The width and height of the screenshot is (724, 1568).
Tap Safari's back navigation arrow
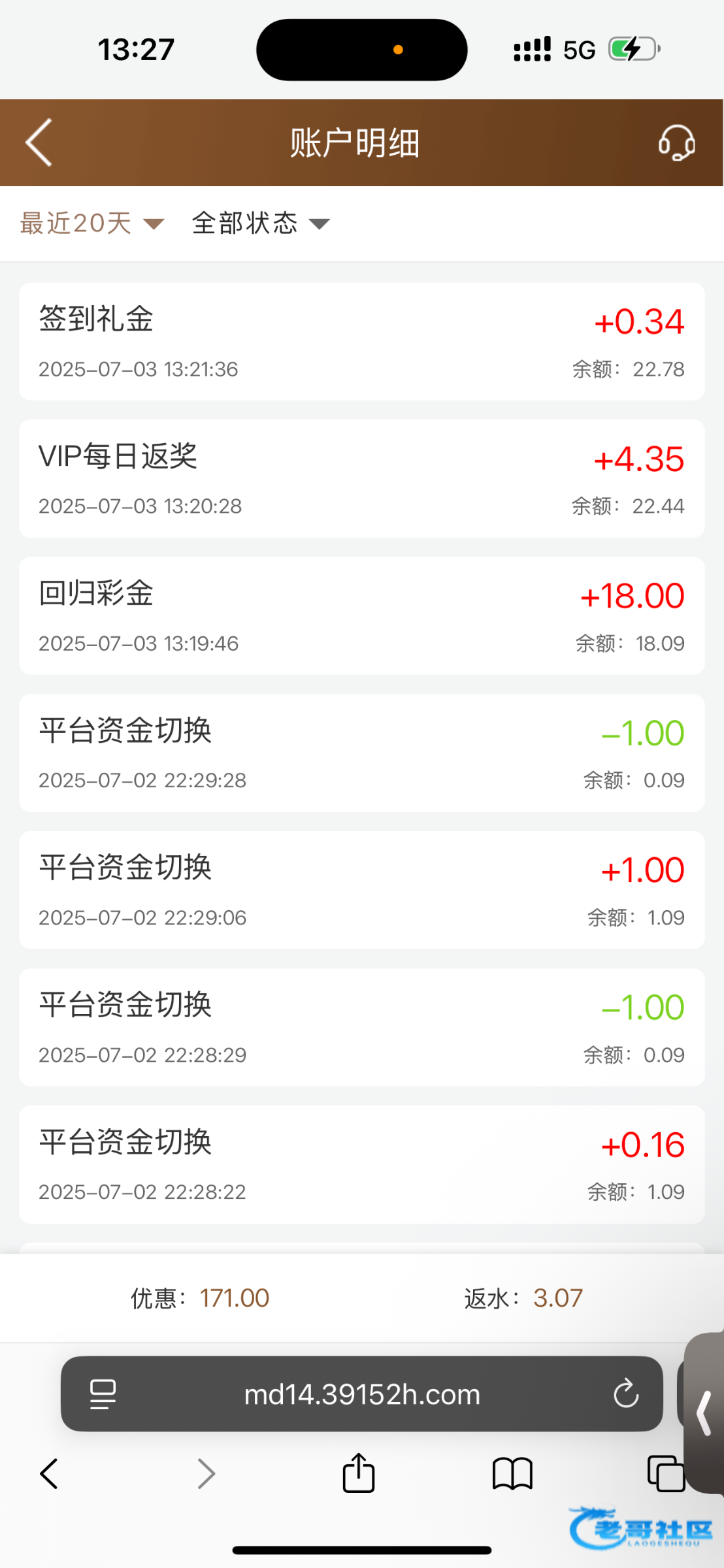[50, 1474]
